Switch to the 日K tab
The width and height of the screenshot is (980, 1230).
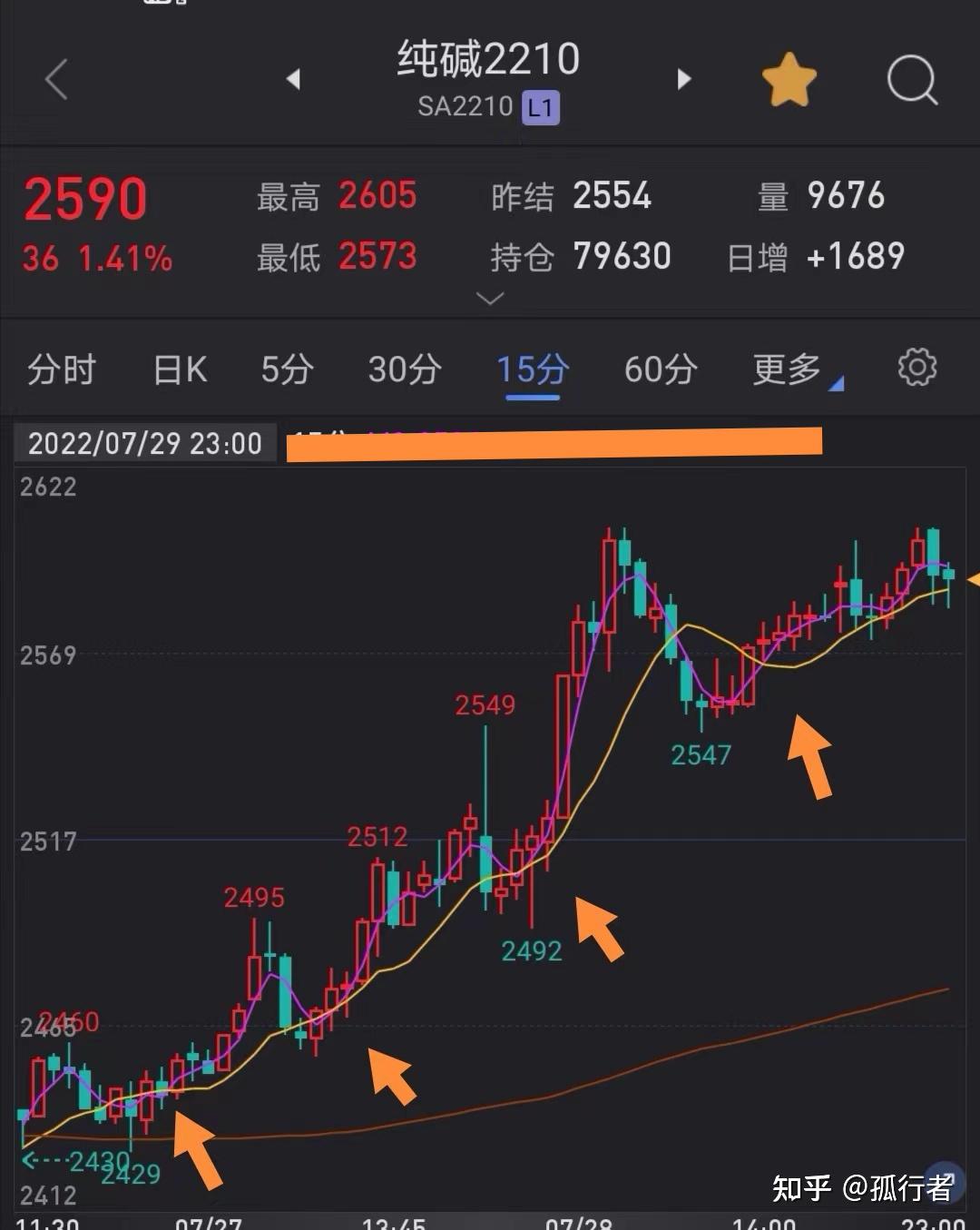[179, 369]
